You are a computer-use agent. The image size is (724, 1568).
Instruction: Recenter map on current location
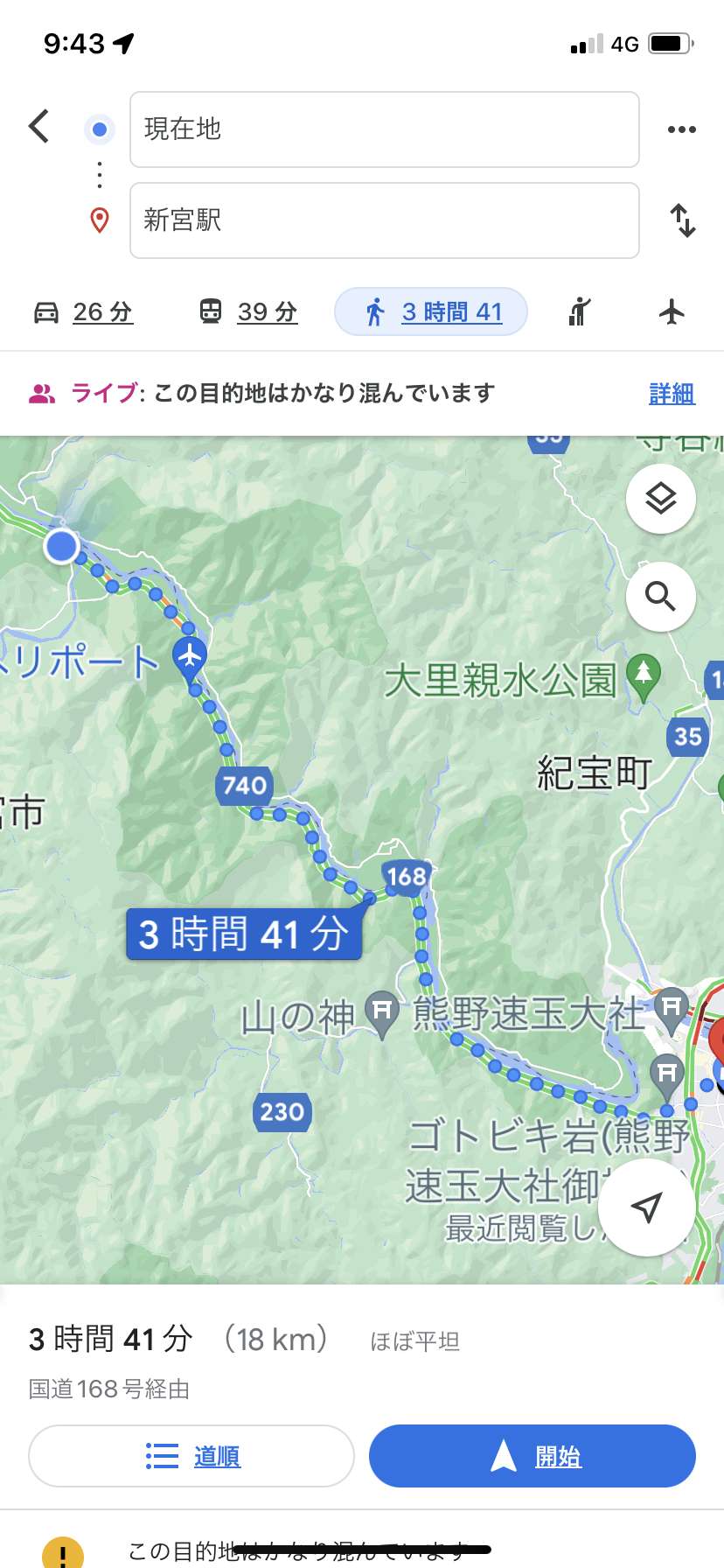(646, 1207)
